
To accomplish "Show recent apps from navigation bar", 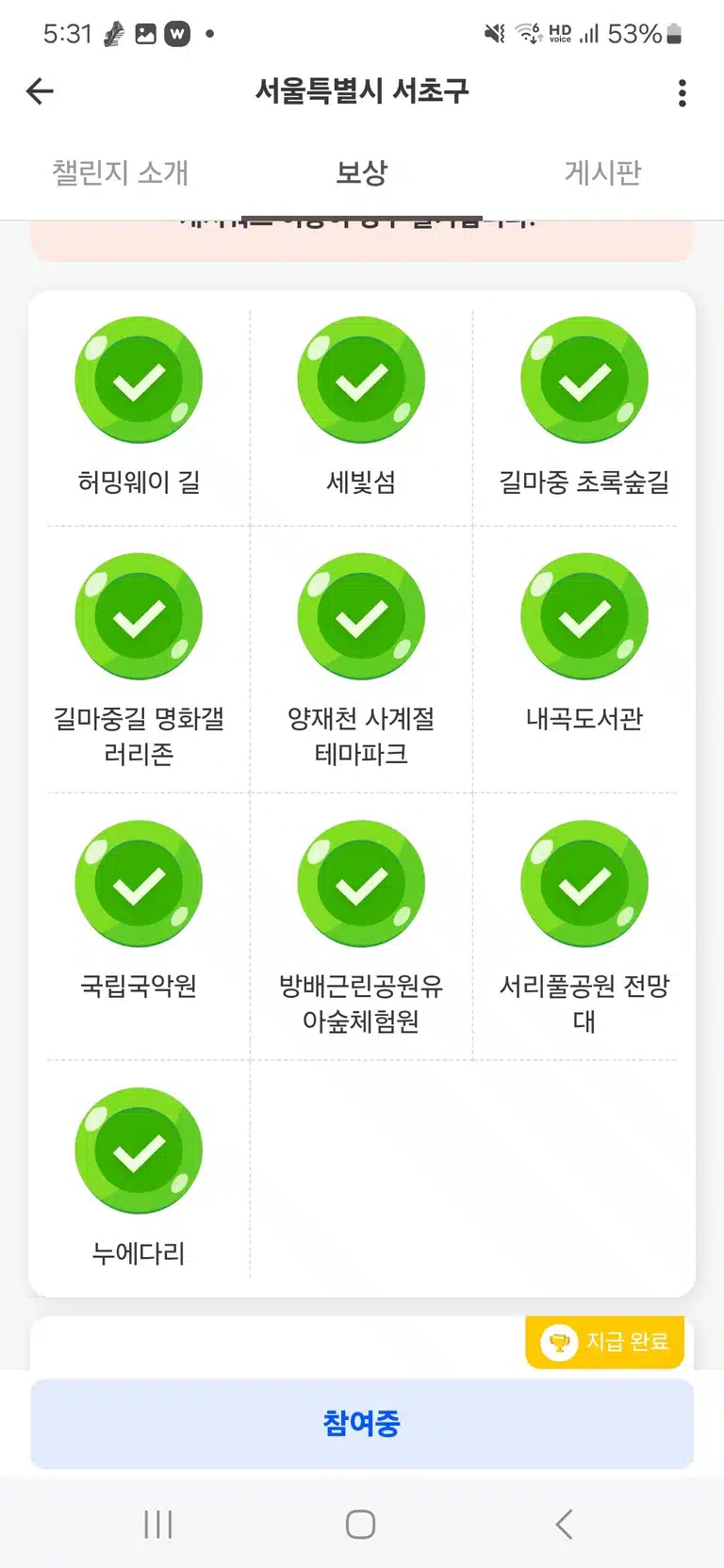I will (x=158, y=1524).
